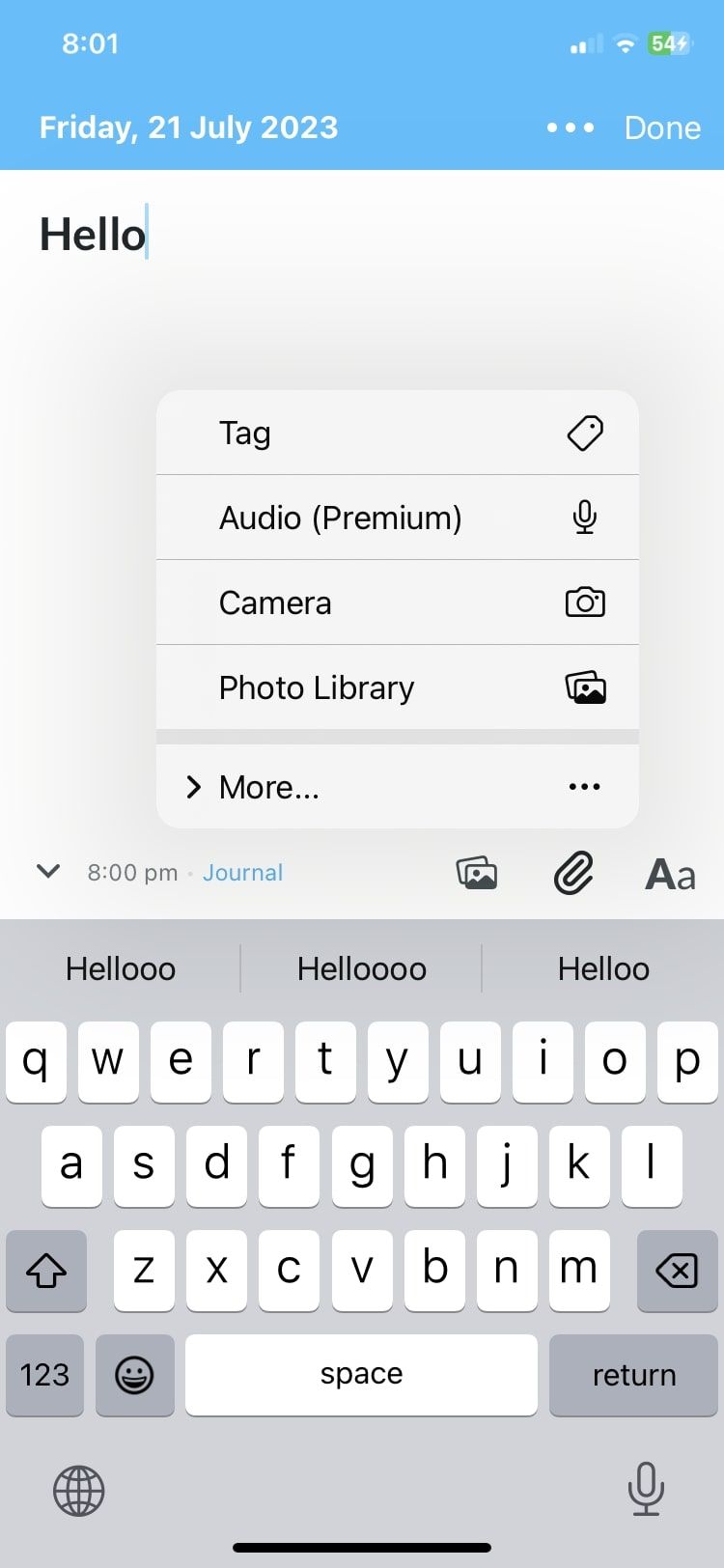The height and width of the screenshot is (1568, 724).
Task: Choose the Helloooo suggestion
Action: tap(361, 968)
